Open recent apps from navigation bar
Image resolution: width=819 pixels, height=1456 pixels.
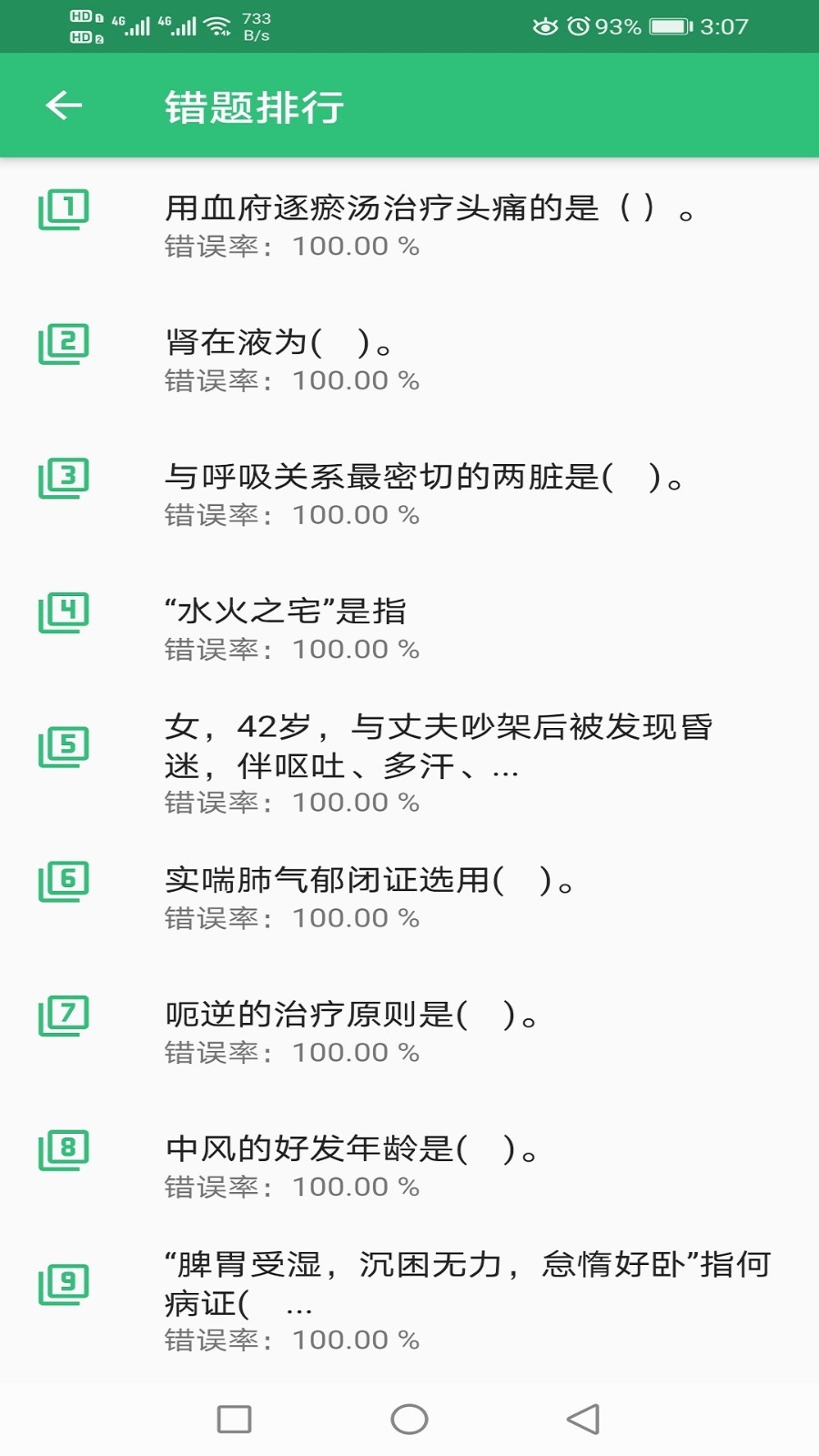click(234, 1419)
